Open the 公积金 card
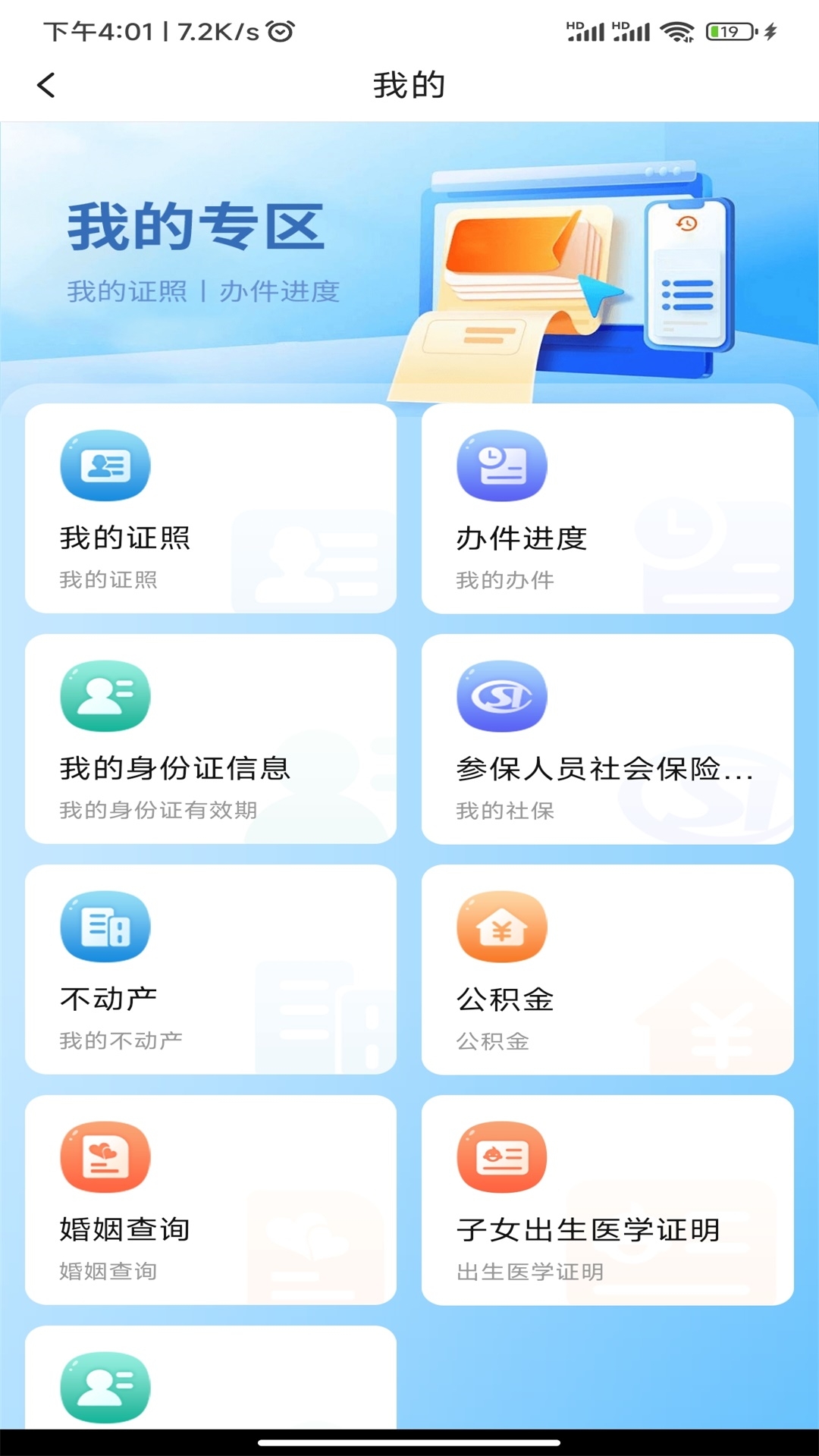Screen dimensions: 819x1456 click(607, 969)
